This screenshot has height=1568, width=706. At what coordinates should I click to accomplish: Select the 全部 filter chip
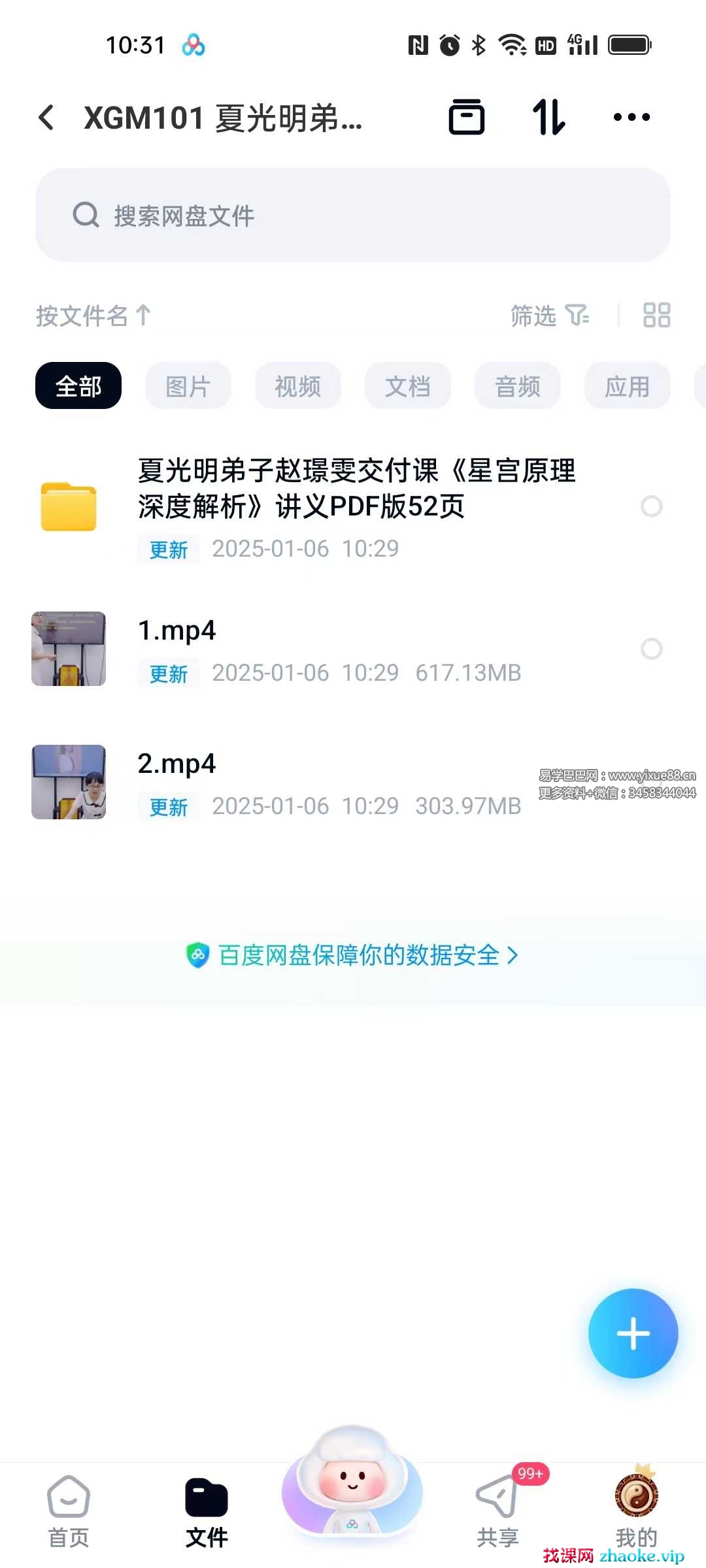(x=78, y=386)
